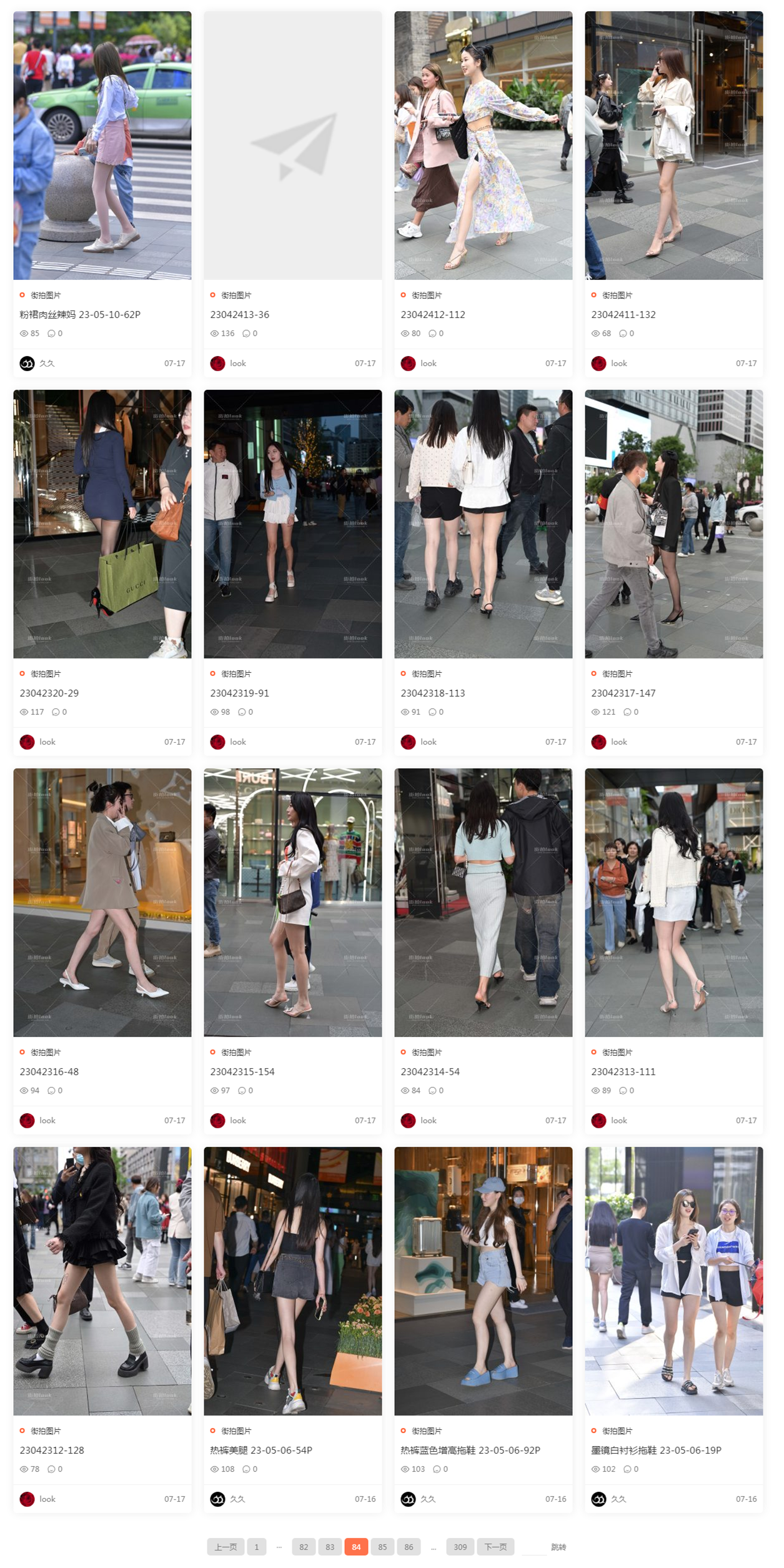Image resolution: width=784 pixels, height=1568 pixels.
Task: Open 热裤蓝色增高拖鞋 23-05-06-92P post
Action: pyautogui.click(x=470, y=1450)
